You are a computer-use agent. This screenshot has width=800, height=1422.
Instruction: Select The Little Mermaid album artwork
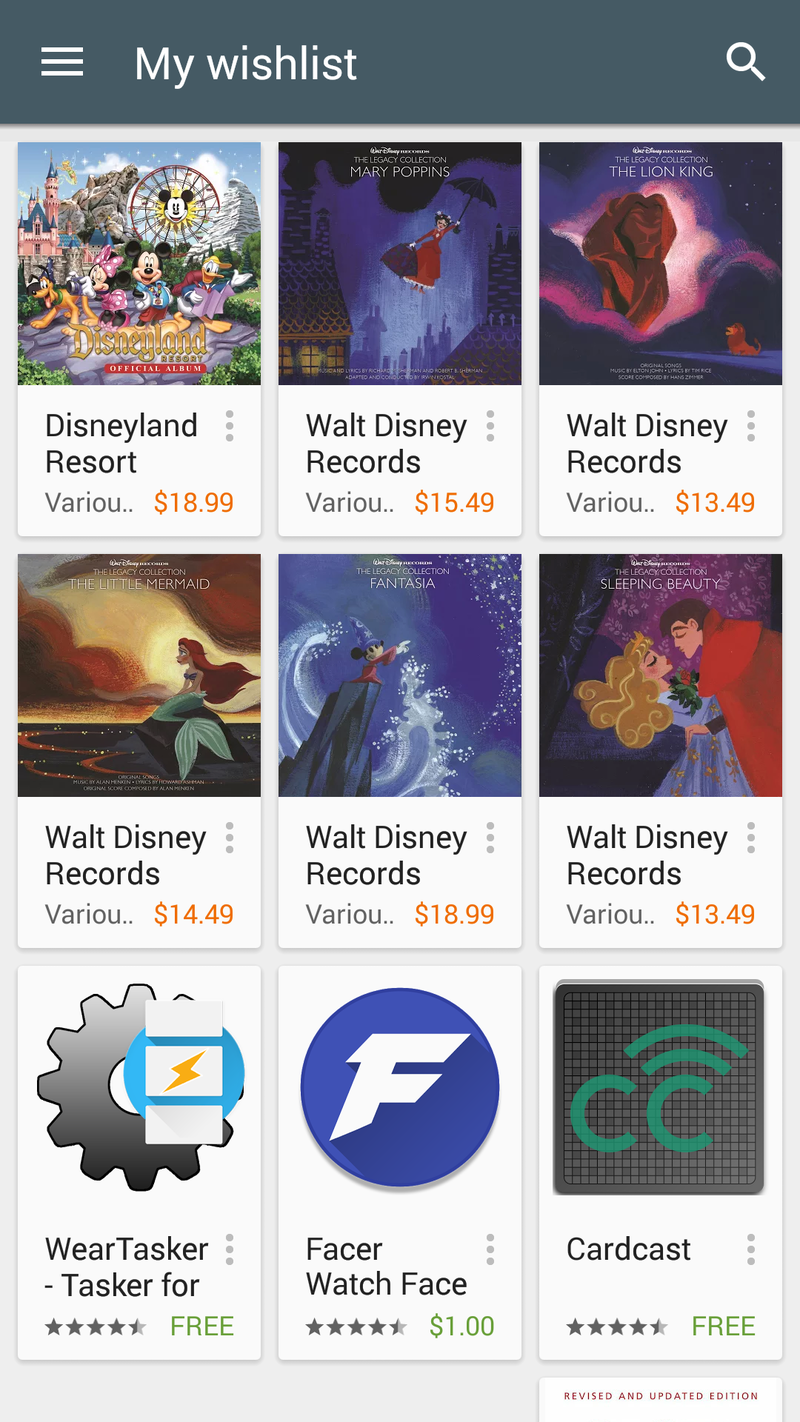click(x=138, y=675)
